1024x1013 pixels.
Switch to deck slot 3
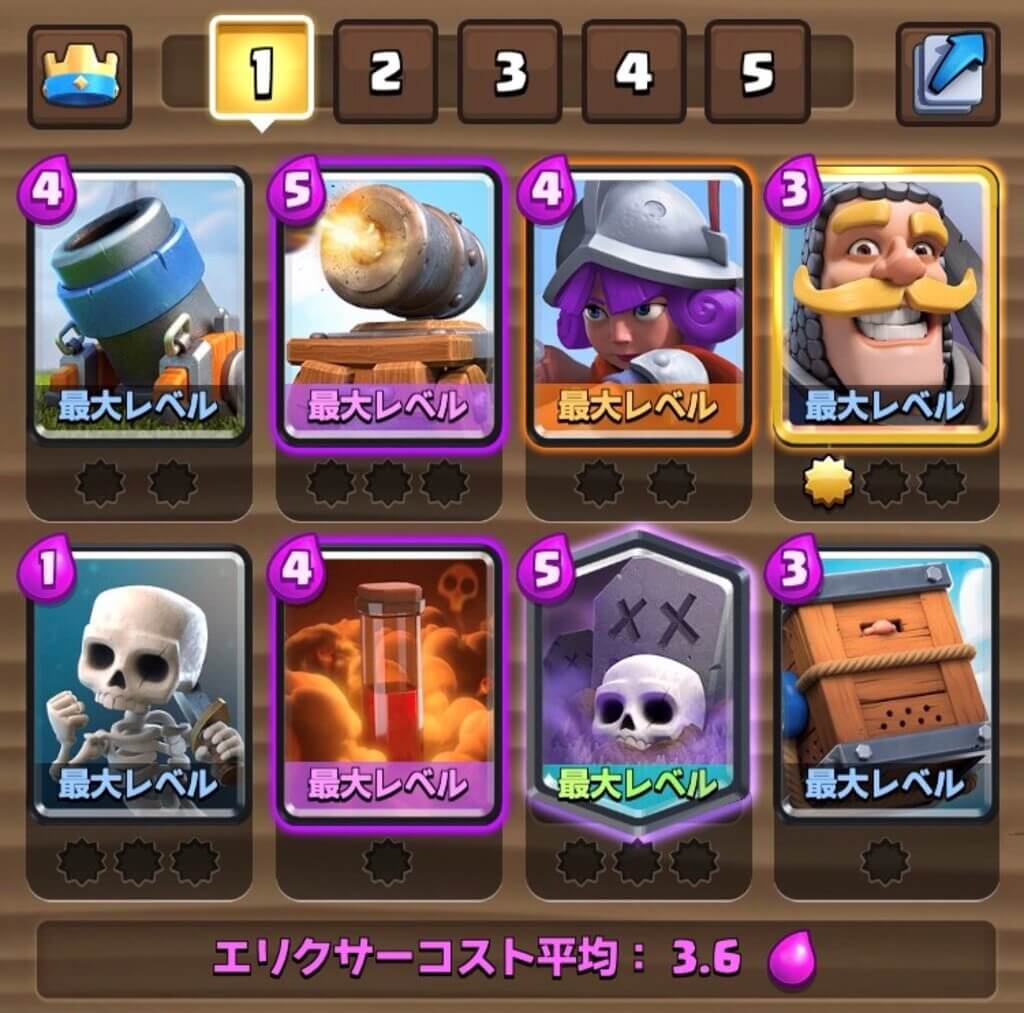coord(509,72)
